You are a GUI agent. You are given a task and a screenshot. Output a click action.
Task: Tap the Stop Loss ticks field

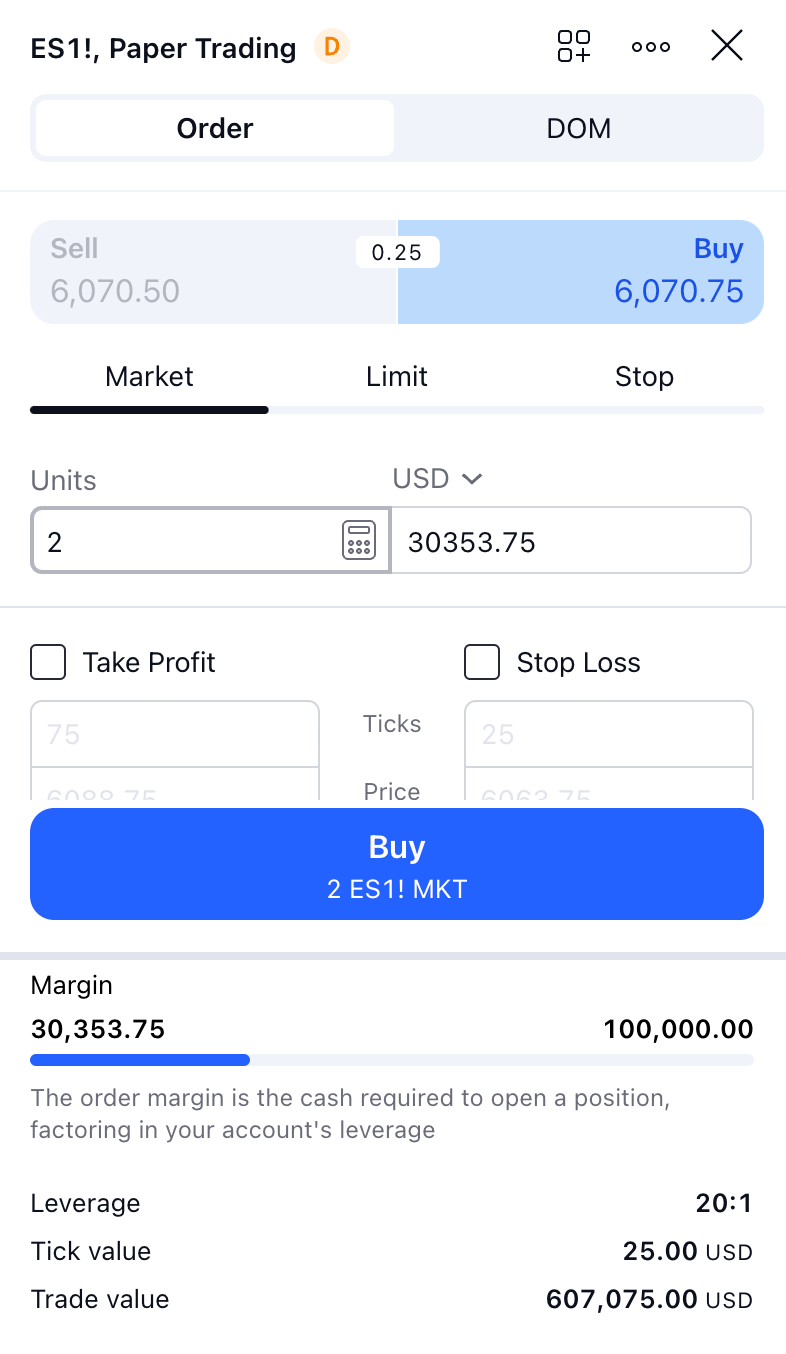(x=608, y=734)
